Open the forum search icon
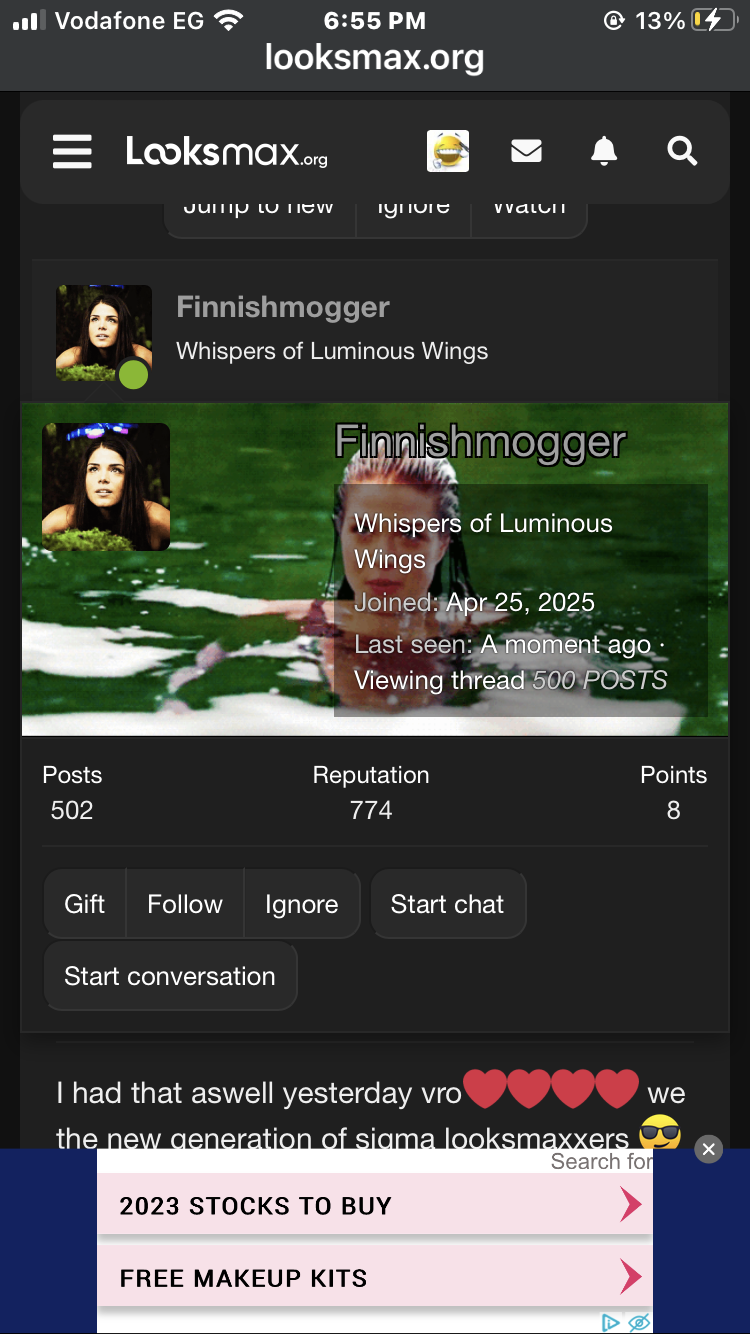Screen dimensions: 750x1334 pos(682,151)
